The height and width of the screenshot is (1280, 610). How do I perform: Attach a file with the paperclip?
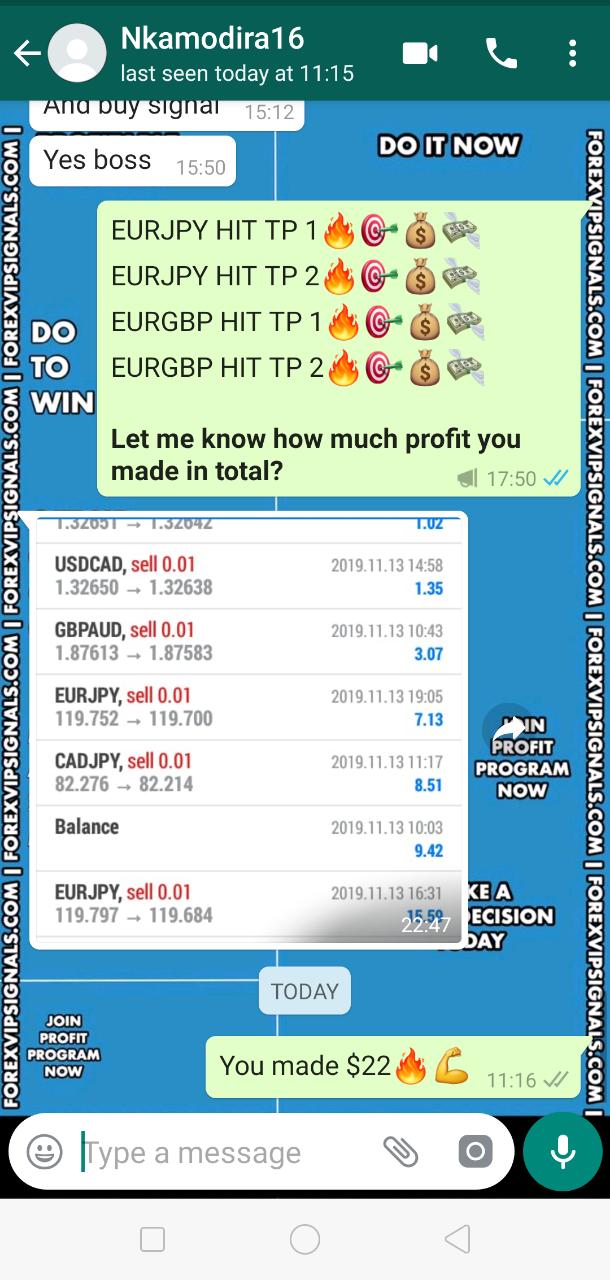click(400, 1152)
